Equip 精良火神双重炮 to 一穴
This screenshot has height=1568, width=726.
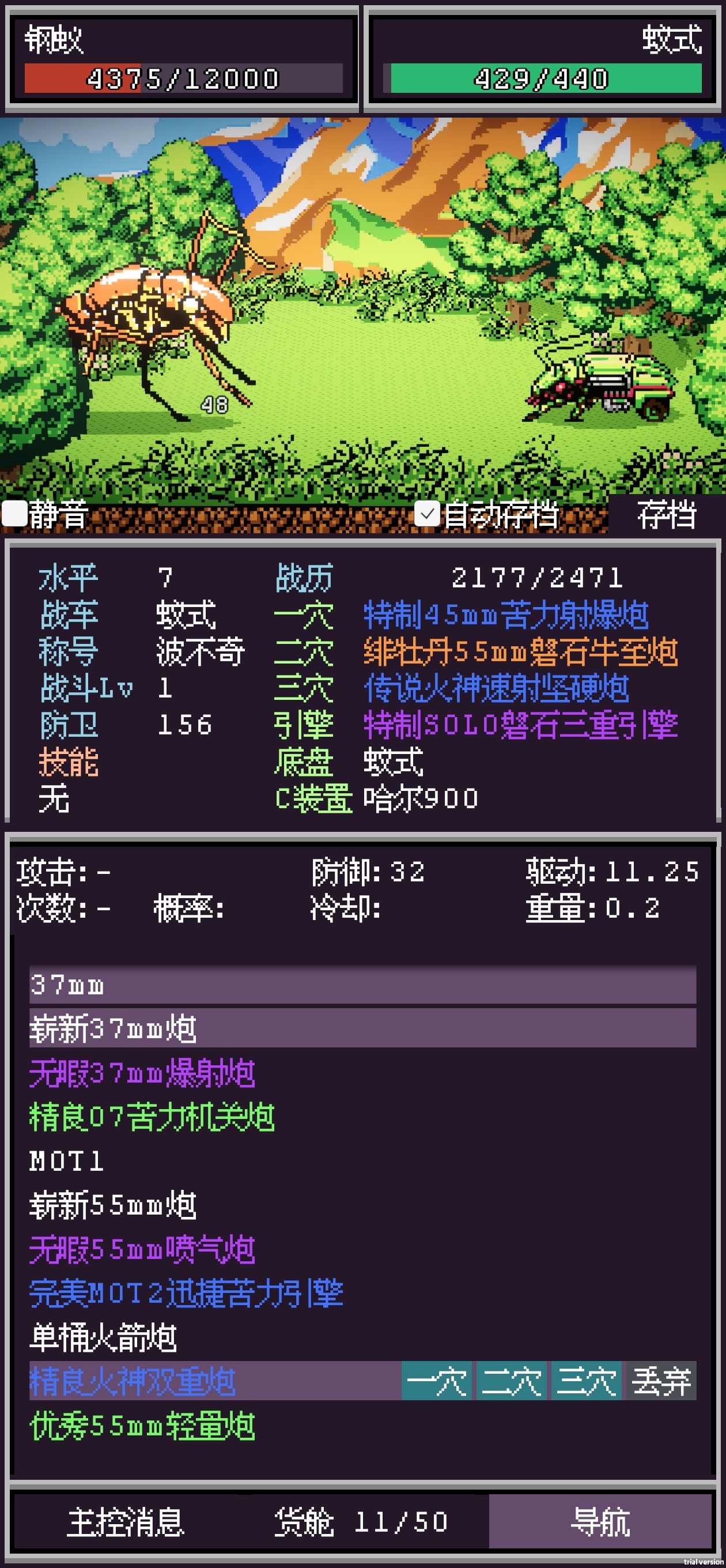click(x=436, y=1382)
